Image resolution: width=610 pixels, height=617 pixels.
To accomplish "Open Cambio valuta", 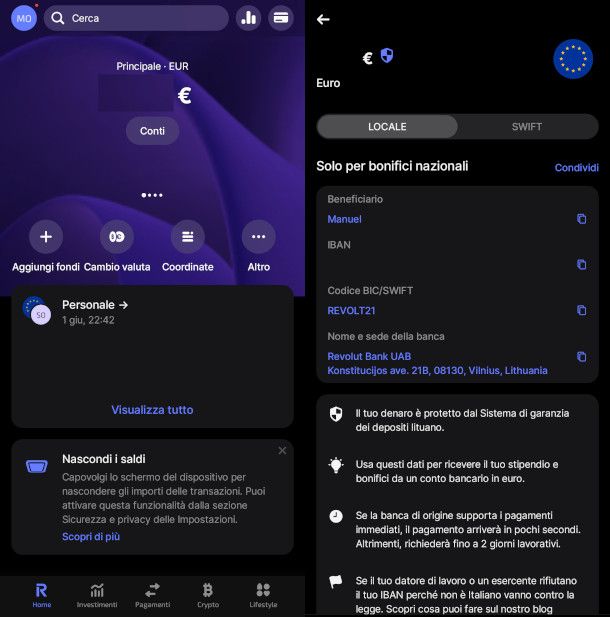I will click(x=117, y=237).
